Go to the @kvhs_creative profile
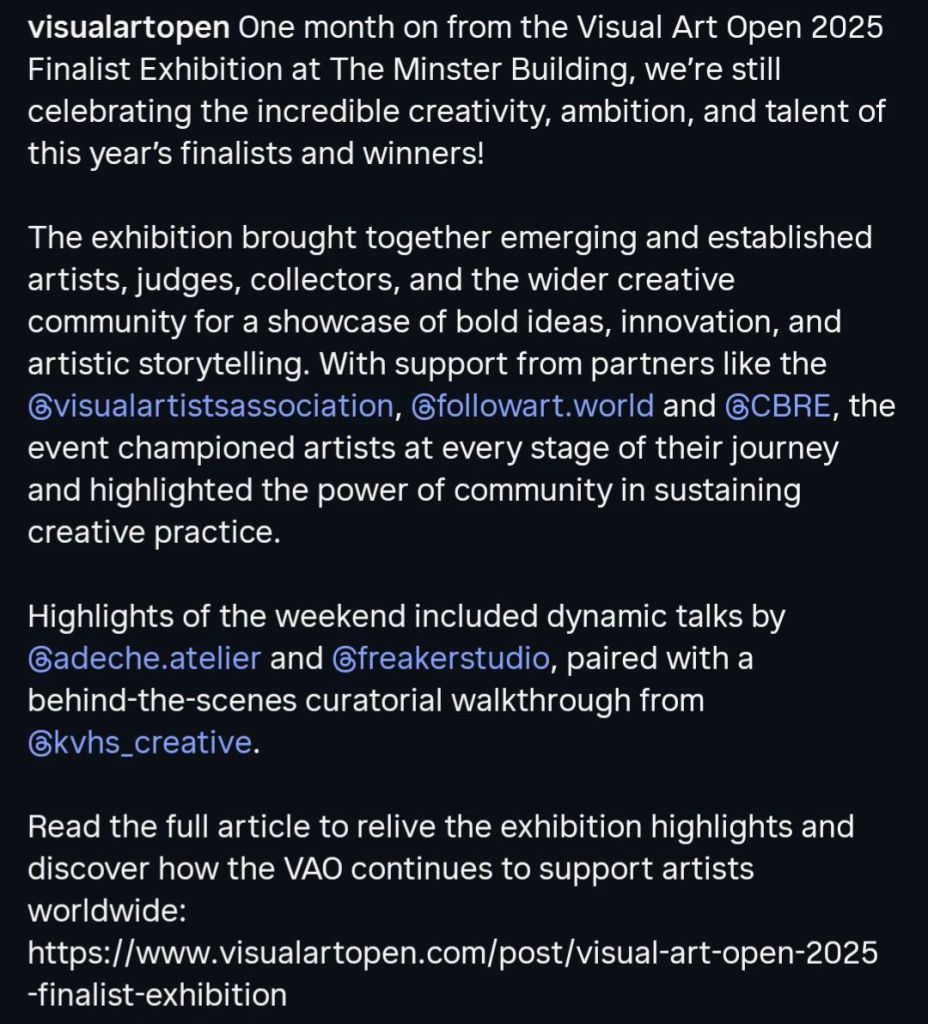Screen dimensions: 928x1024 pyautogui.click(x=139, y=743)
